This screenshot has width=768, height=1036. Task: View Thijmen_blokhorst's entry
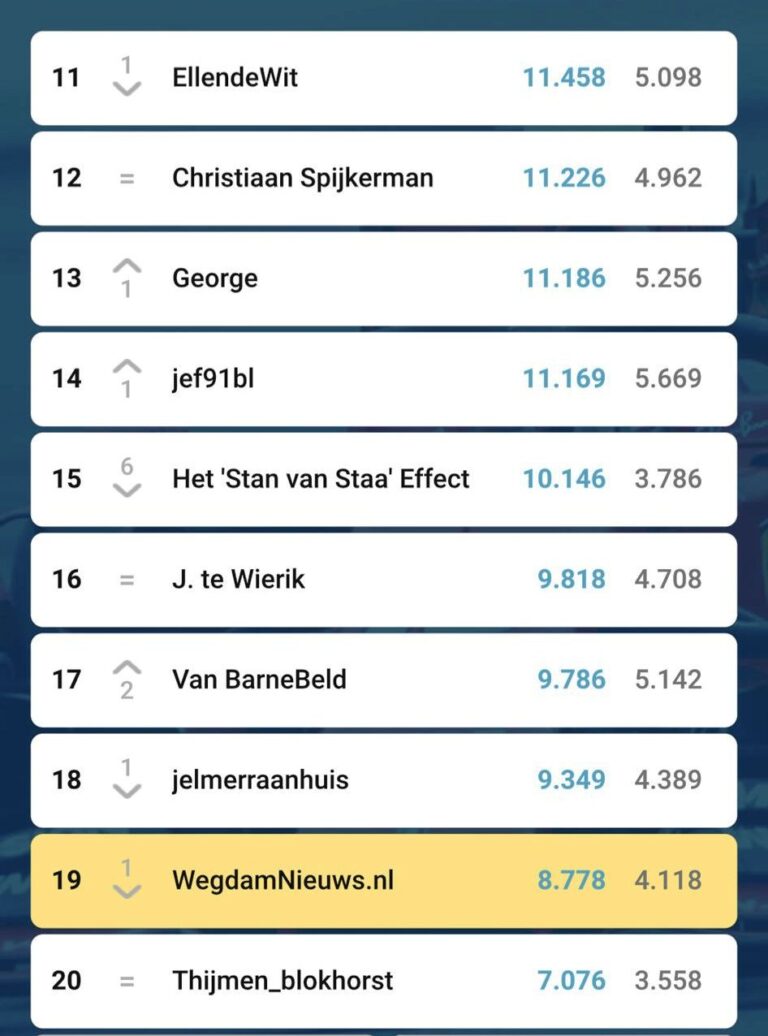(x=282, y=980)
